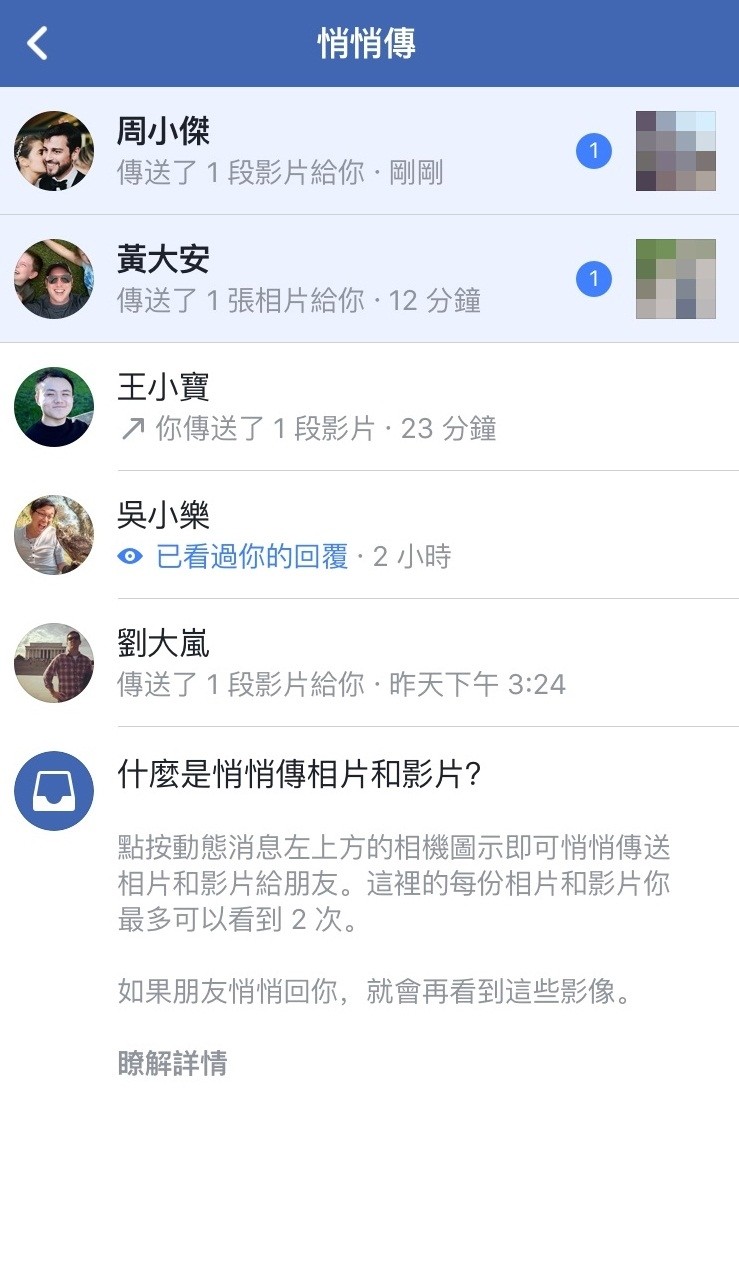Open the thread from 周小傑
Screen dimensions: 739x1263
369,151
